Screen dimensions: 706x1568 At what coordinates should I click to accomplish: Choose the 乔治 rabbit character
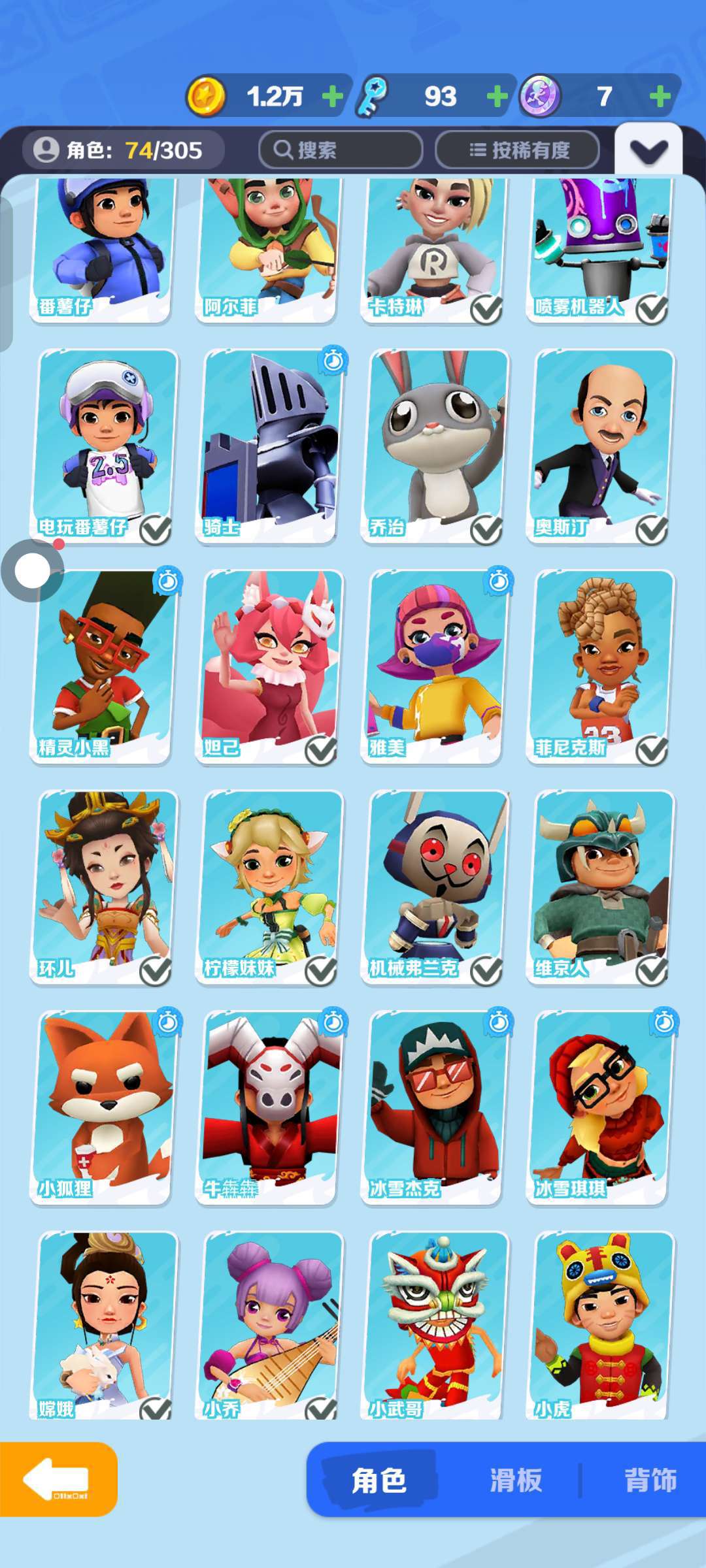435,446
